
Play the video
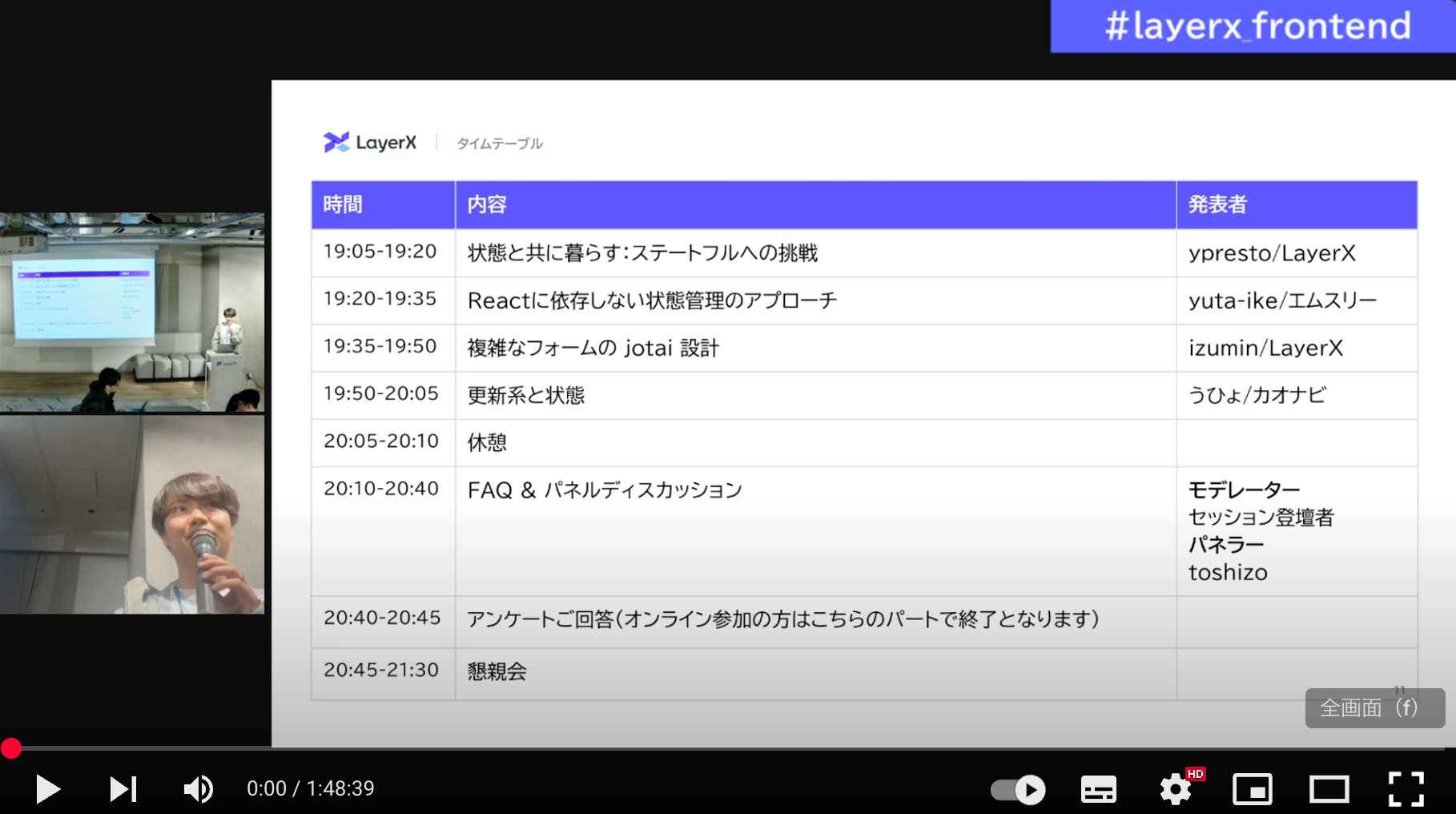coord(47,789)
